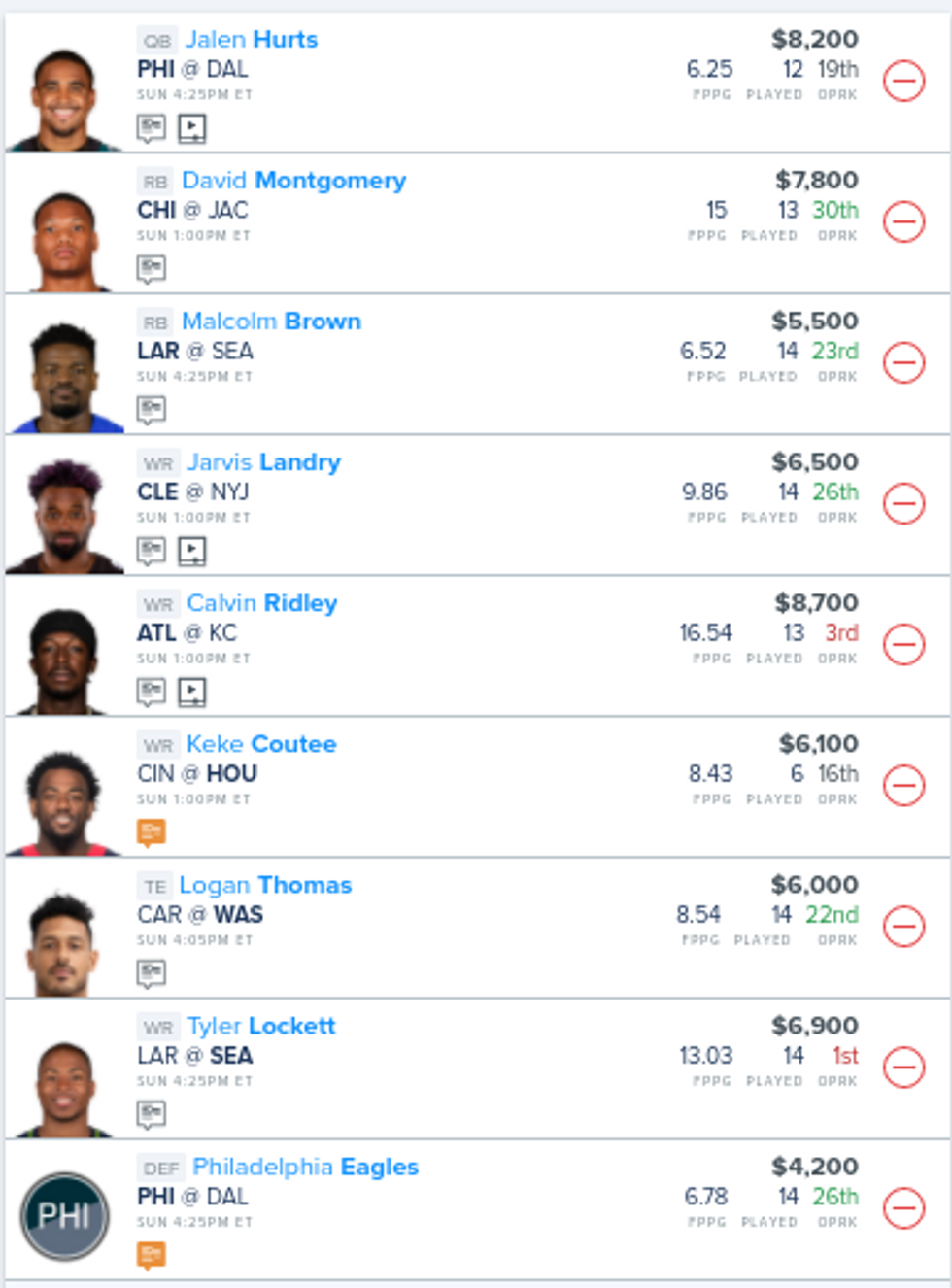Image resolution: width=952 pixels, height=1288 pixels.
Task: Open Logan Thomas player details
Action: [x=265, y=885]
